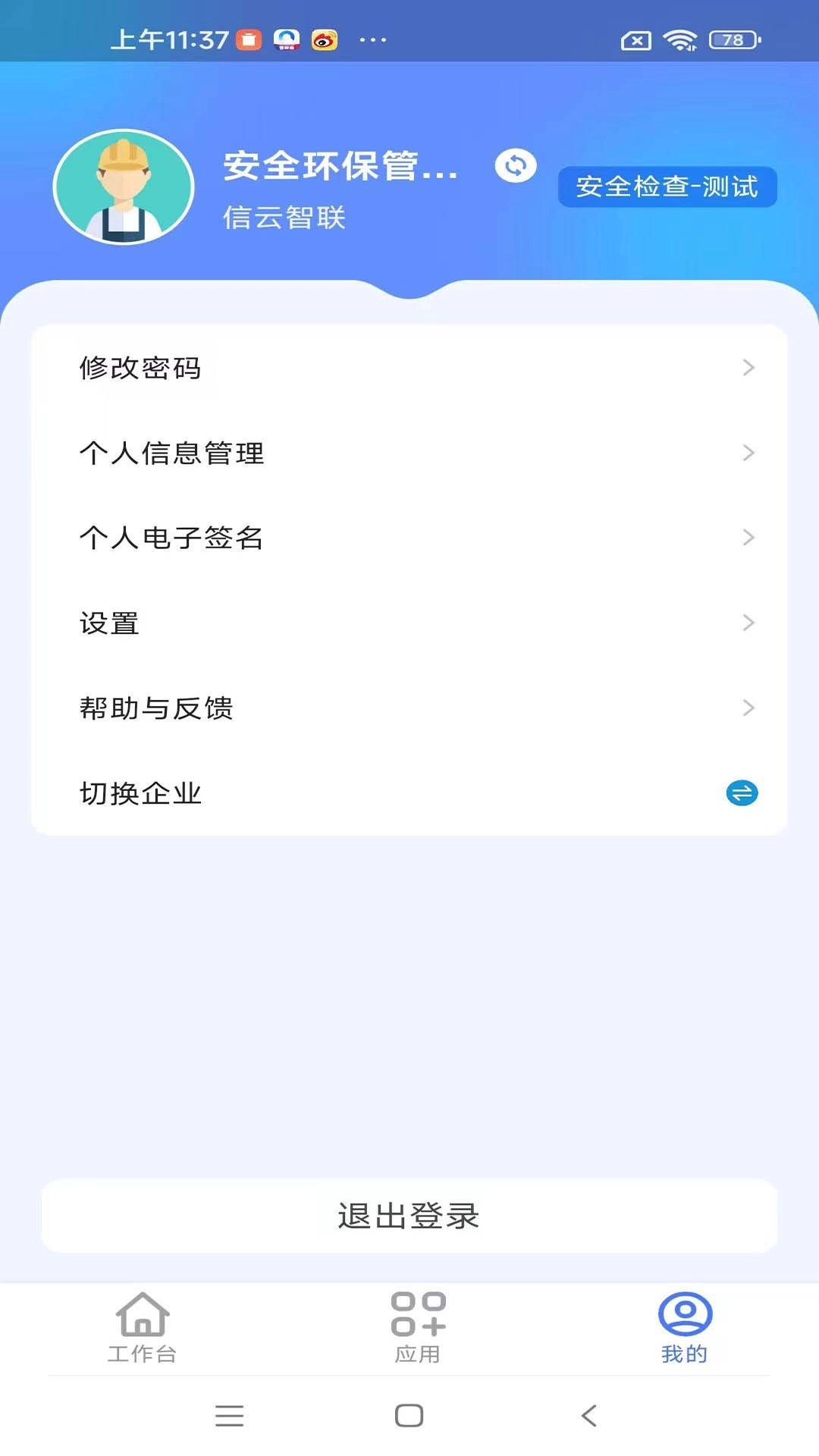Open the 应用 apps icon in bottom bar
The image size is (819, 1456).
[416, 1316]
